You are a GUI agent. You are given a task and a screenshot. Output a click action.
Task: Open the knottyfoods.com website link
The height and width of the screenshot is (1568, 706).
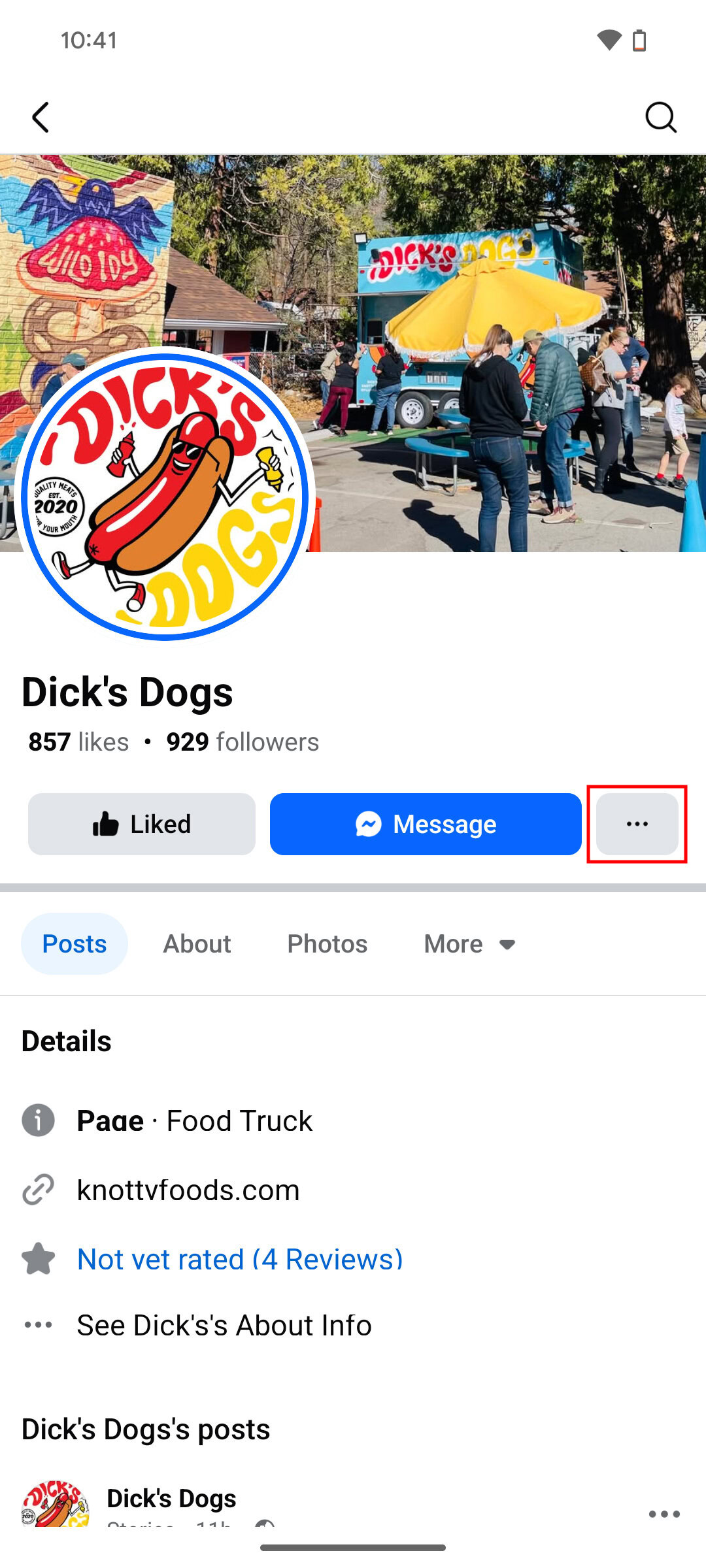click(188, 1190)
